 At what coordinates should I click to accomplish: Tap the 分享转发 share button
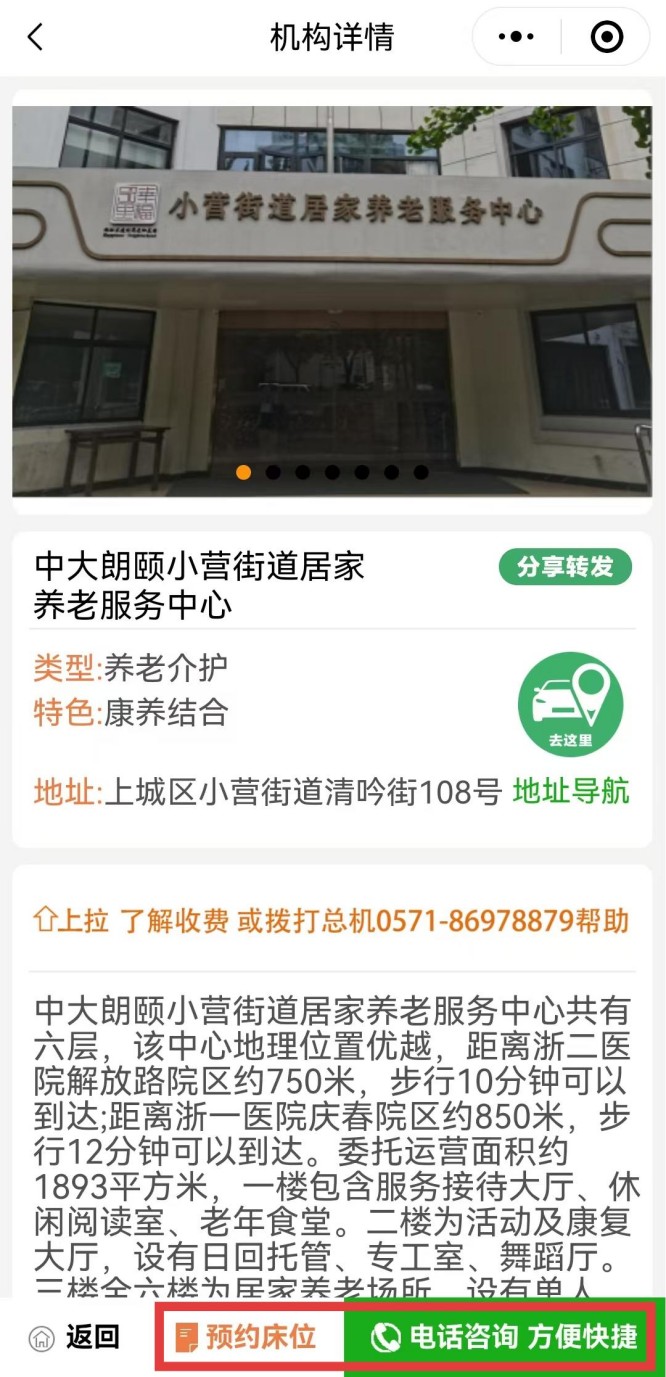pos(565,567)
